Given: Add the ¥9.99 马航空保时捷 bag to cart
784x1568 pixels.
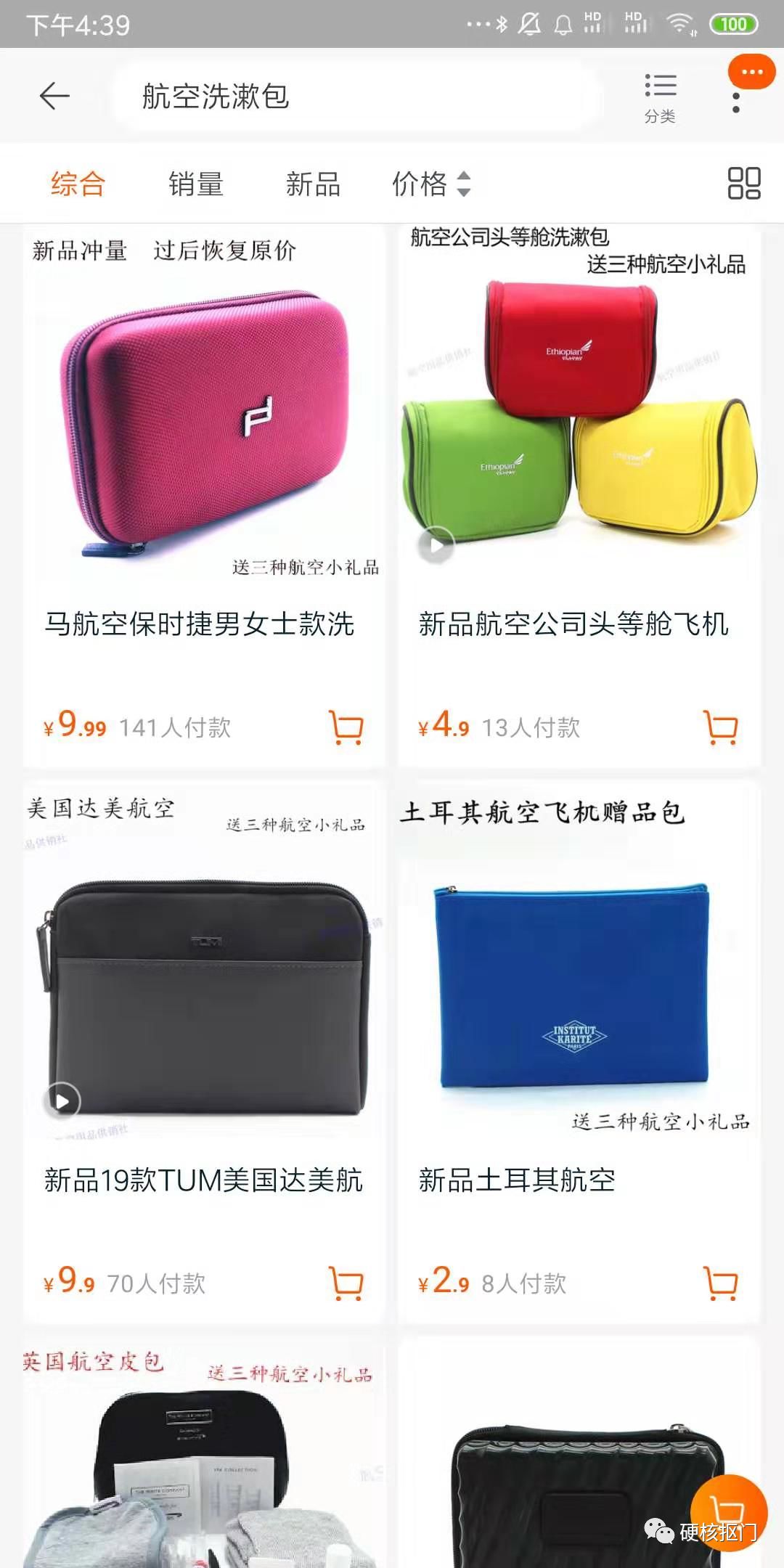Looking at the screenshot, I should click(x=346, y=727).
